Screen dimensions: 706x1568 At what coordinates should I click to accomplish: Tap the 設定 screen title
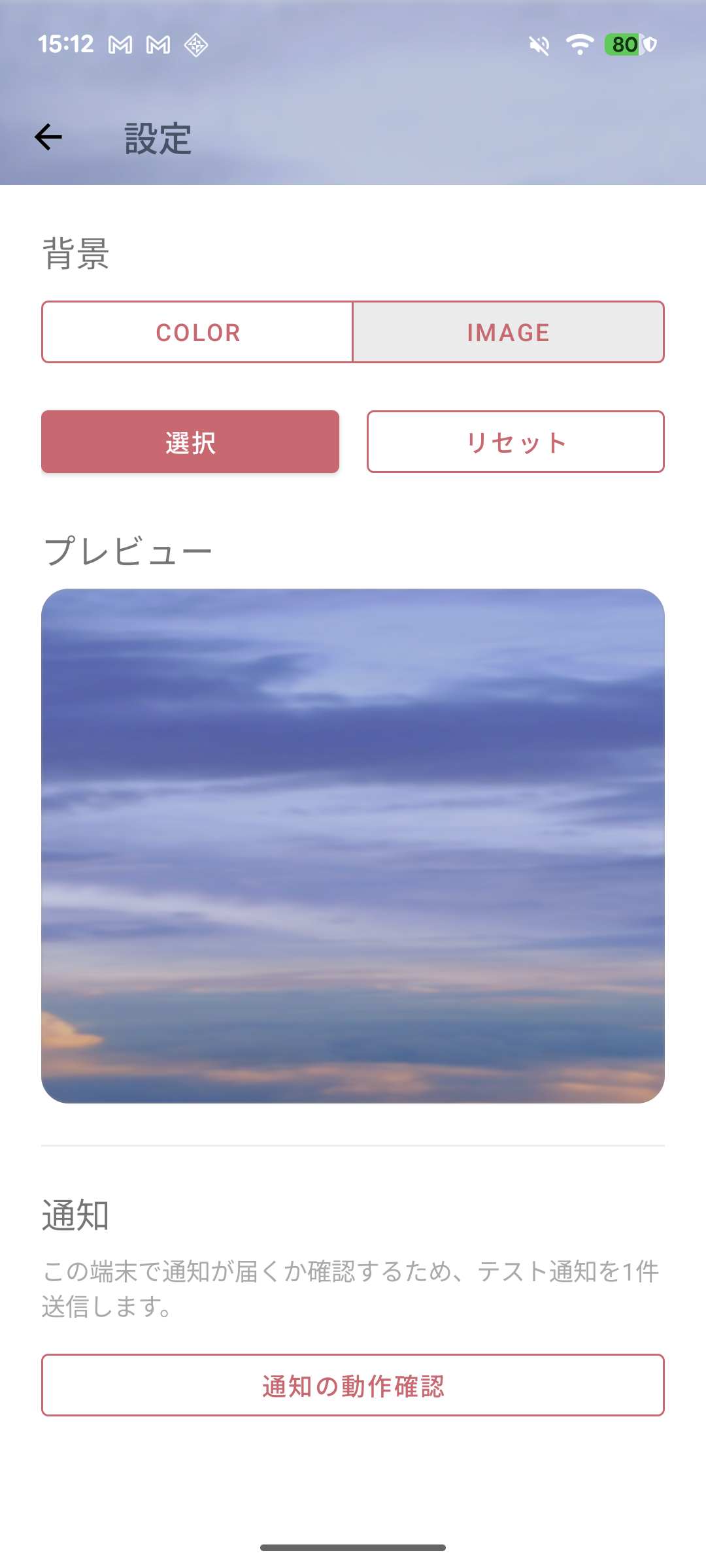157,137
